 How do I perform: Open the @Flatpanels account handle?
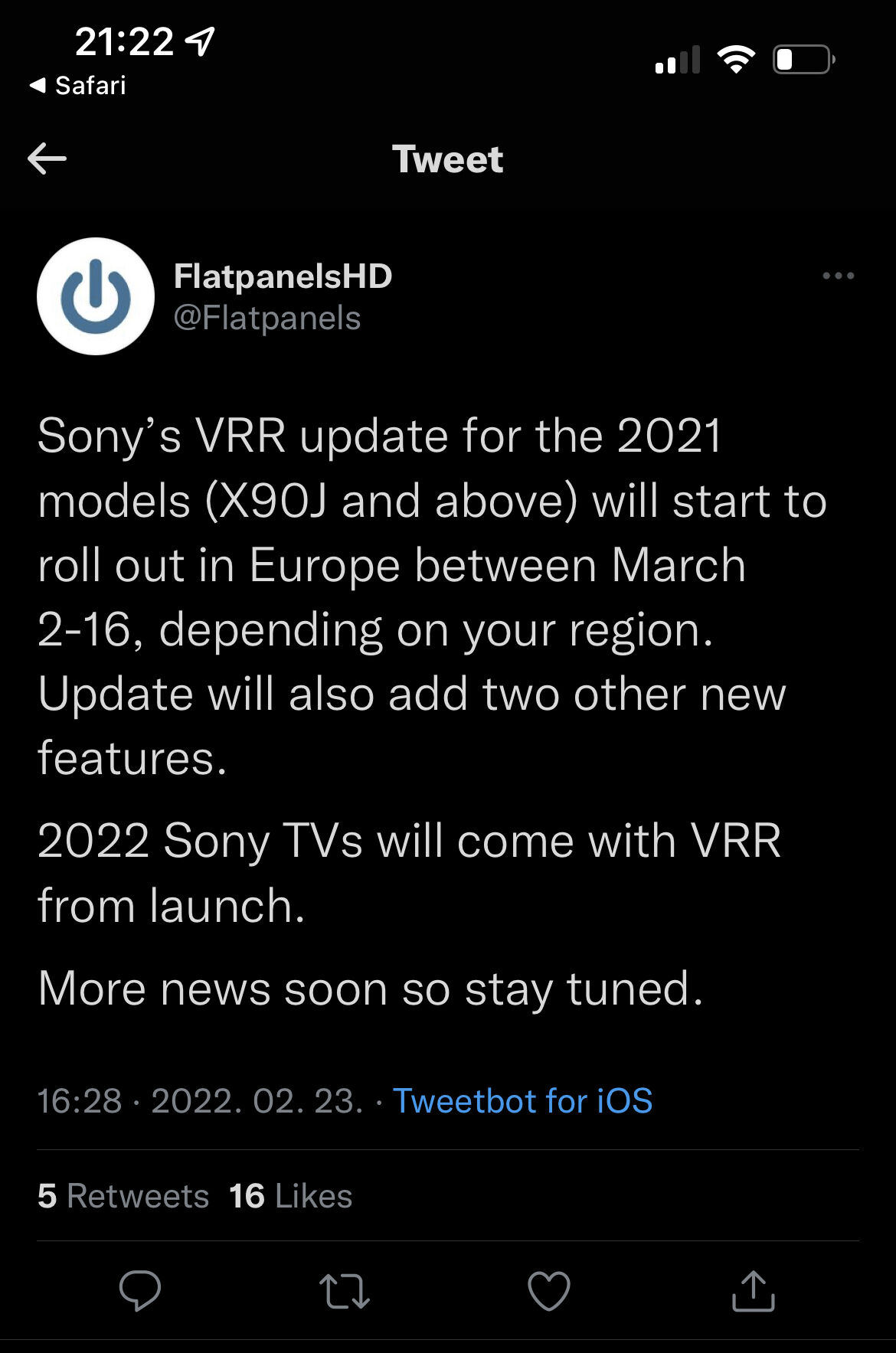[267, 318]
